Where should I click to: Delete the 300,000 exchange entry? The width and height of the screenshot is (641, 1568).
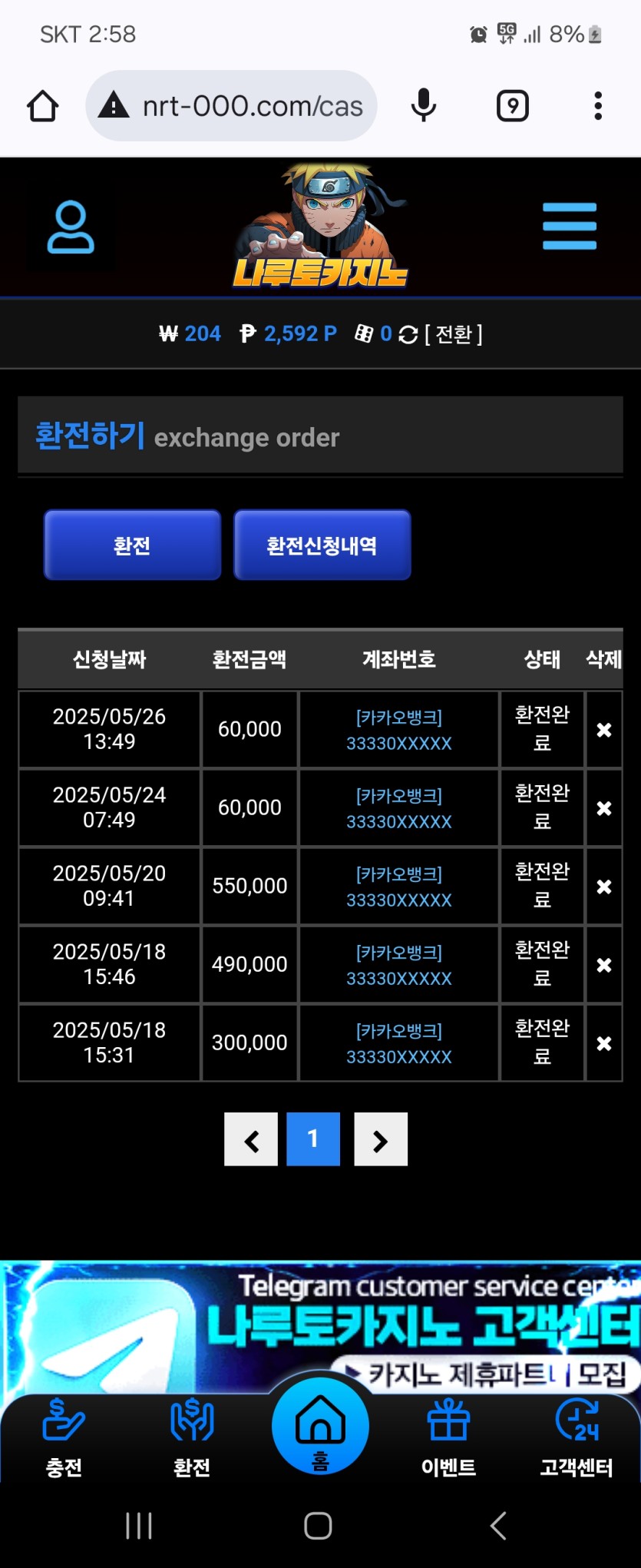click(604, 1043)
